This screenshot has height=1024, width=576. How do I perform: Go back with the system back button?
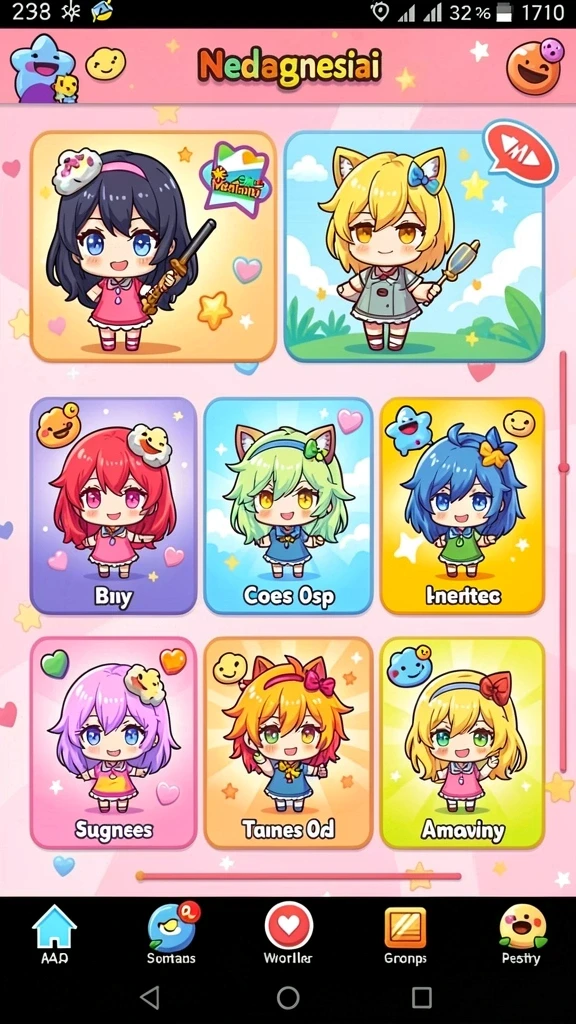[151, 998]
